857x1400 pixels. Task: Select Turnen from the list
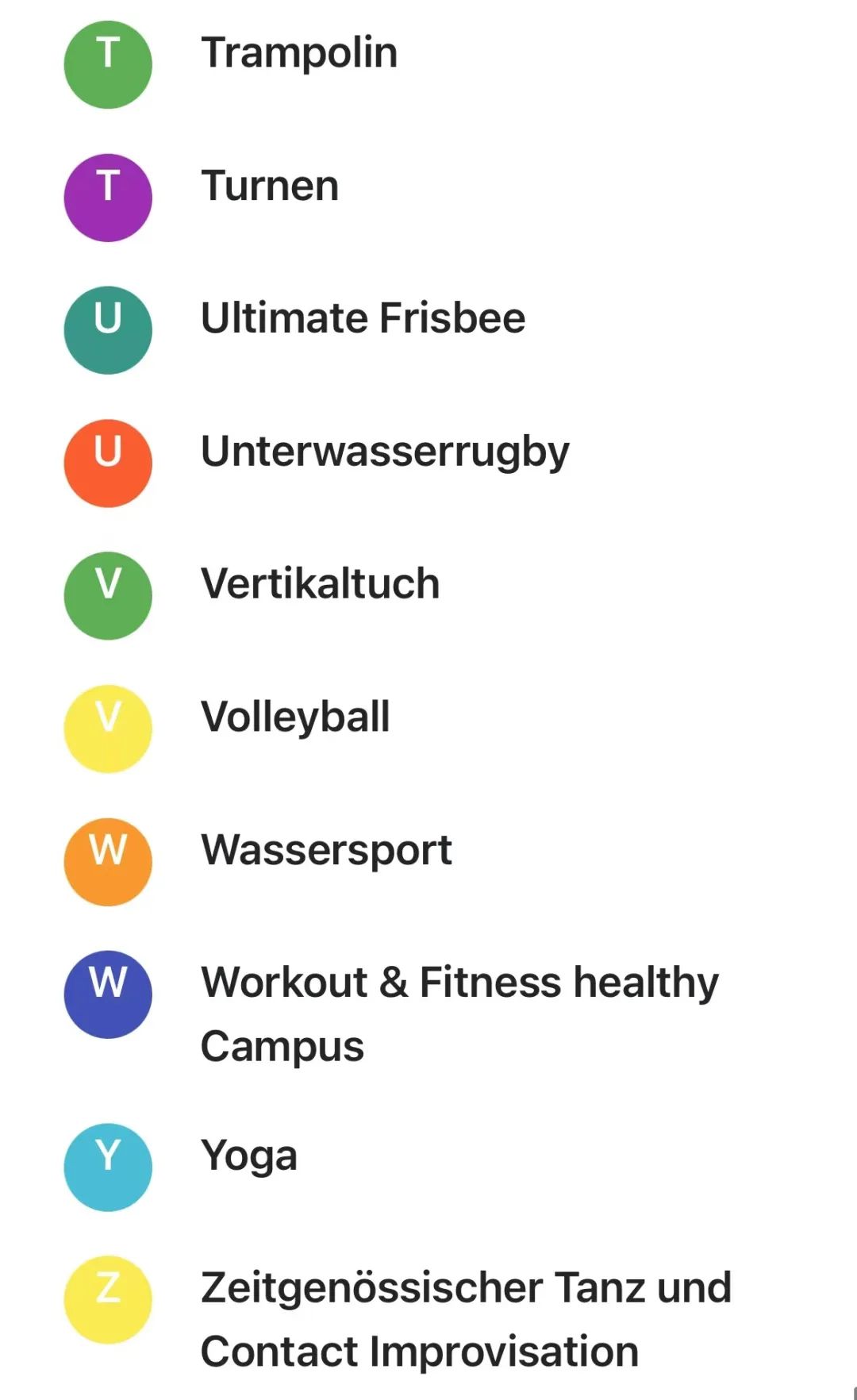270,187
